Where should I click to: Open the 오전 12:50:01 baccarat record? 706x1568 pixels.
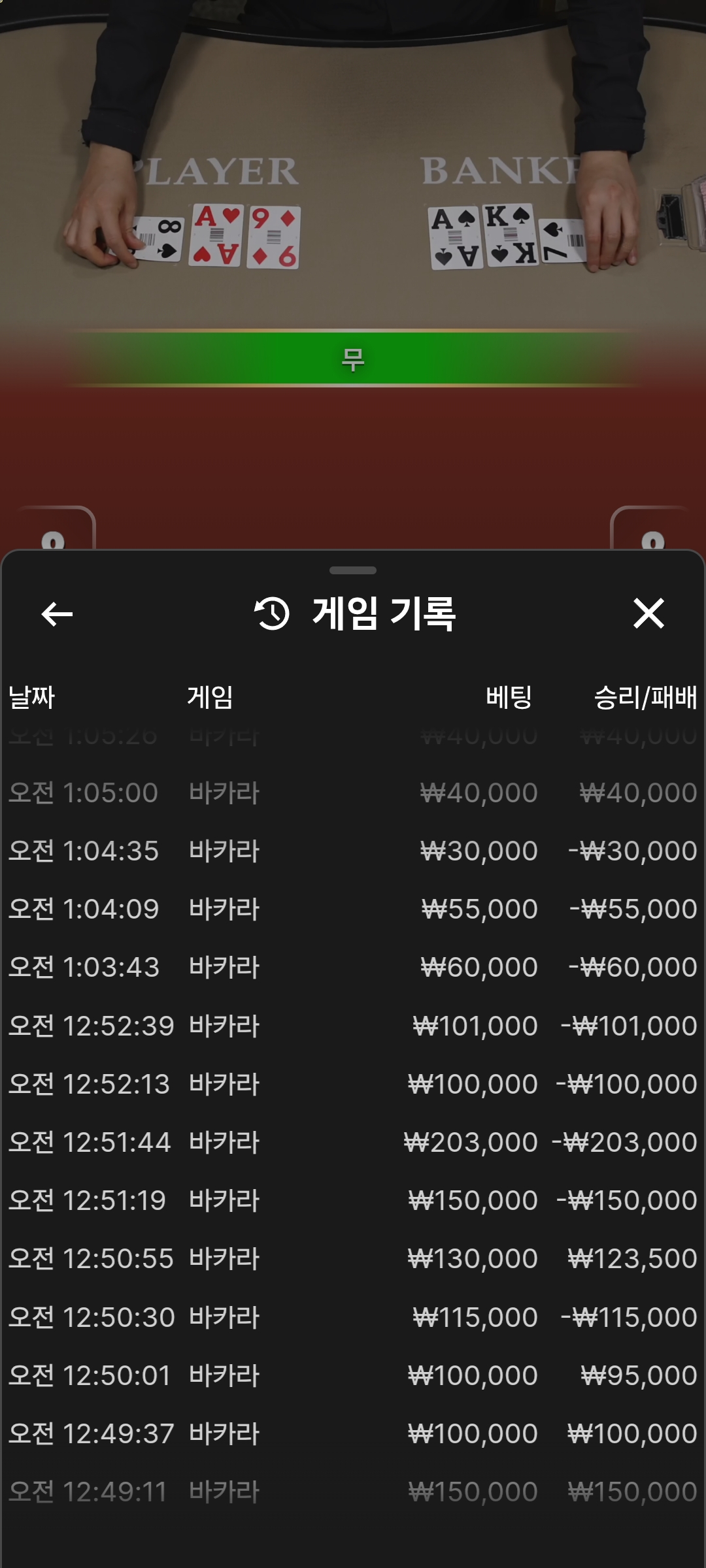point(353,1375)
